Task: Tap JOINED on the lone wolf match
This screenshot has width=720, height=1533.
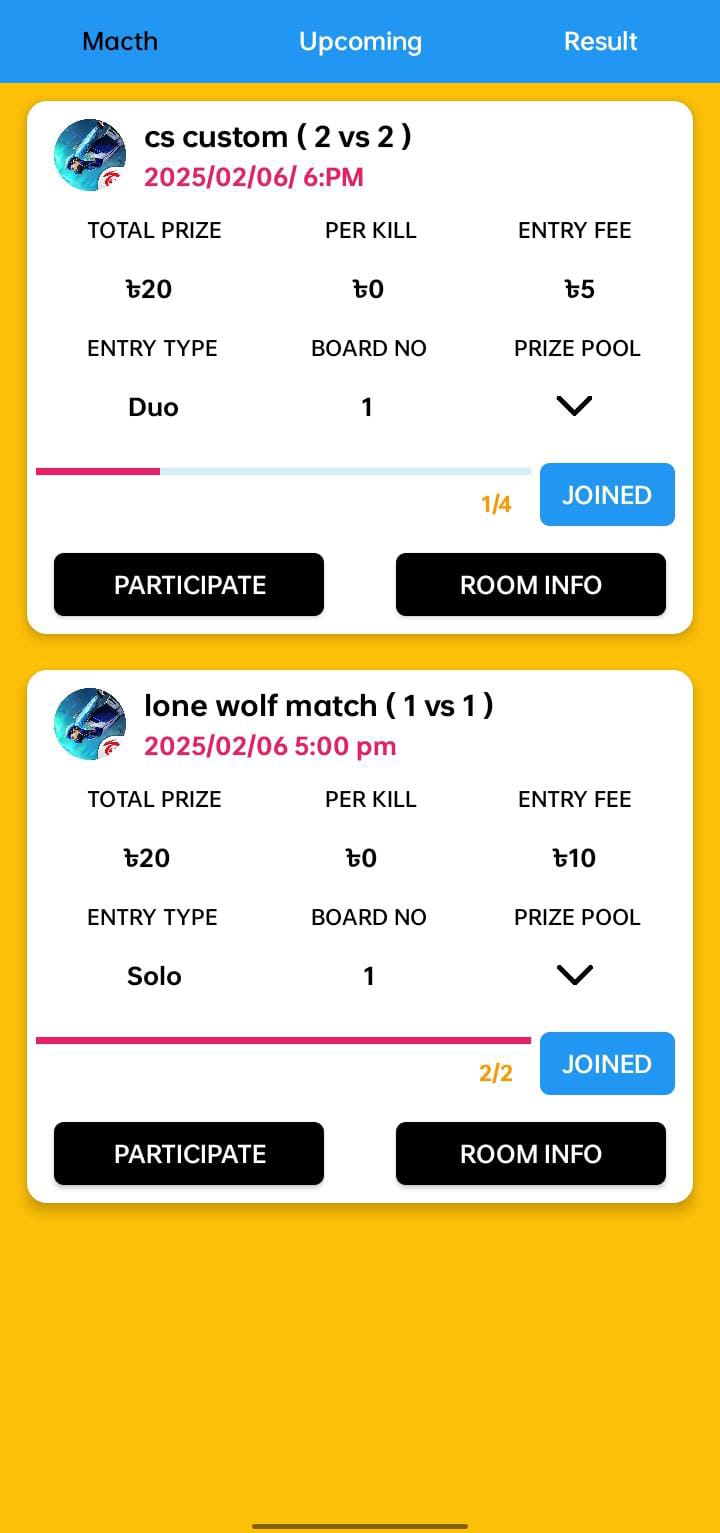Action: tap(607, 1063)
